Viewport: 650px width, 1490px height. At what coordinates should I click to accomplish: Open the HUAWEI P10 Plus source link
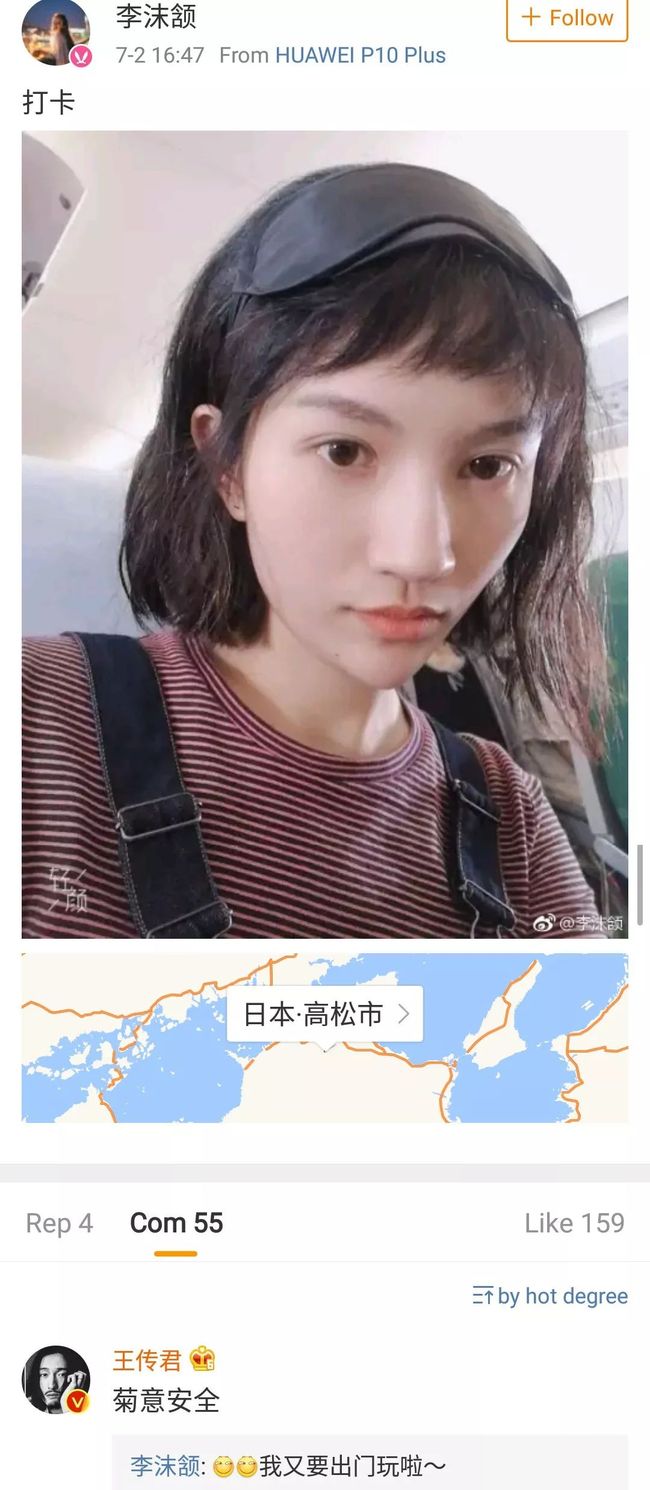[x=360, y=55]
